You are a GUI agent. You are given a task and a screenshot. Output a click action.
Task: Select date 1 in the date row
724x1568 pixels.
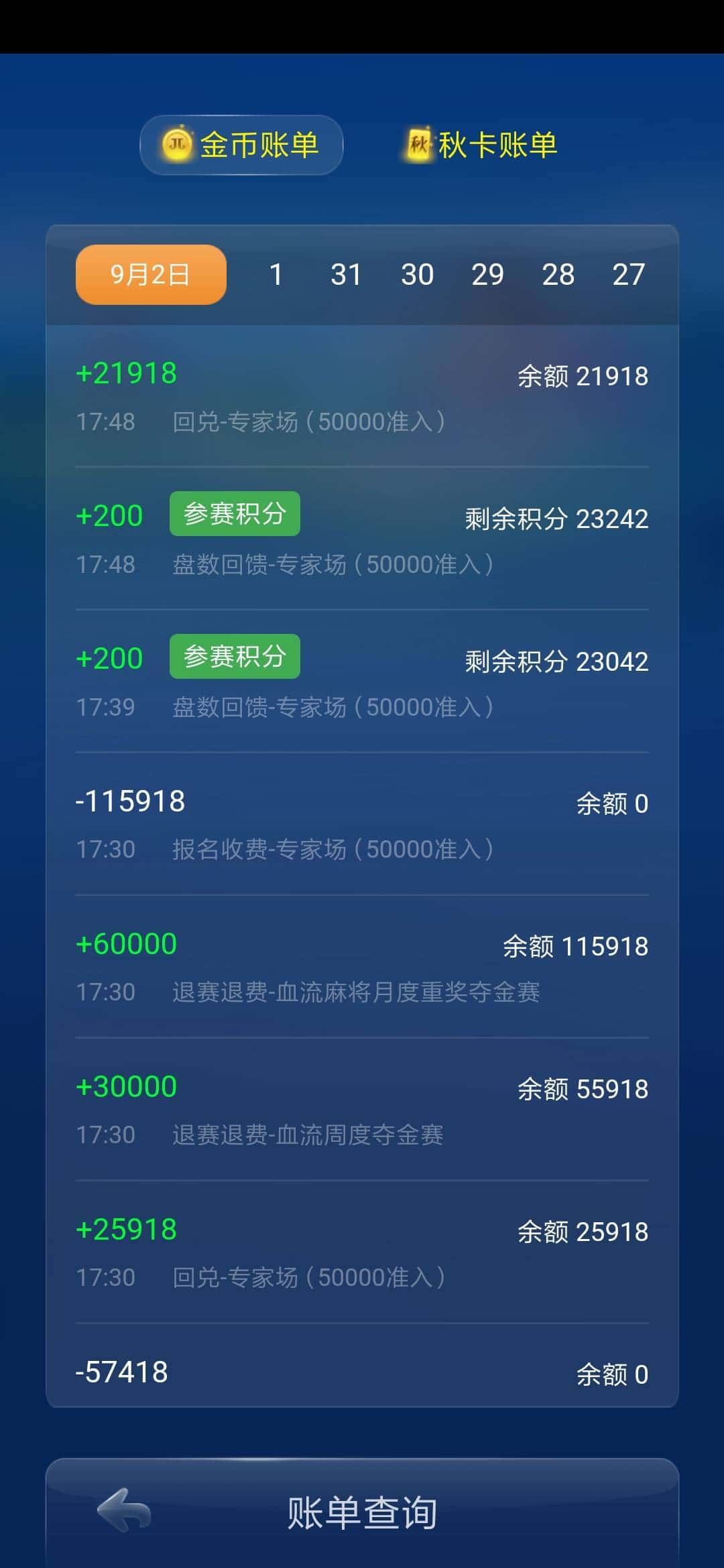click(x=276, y=275)
